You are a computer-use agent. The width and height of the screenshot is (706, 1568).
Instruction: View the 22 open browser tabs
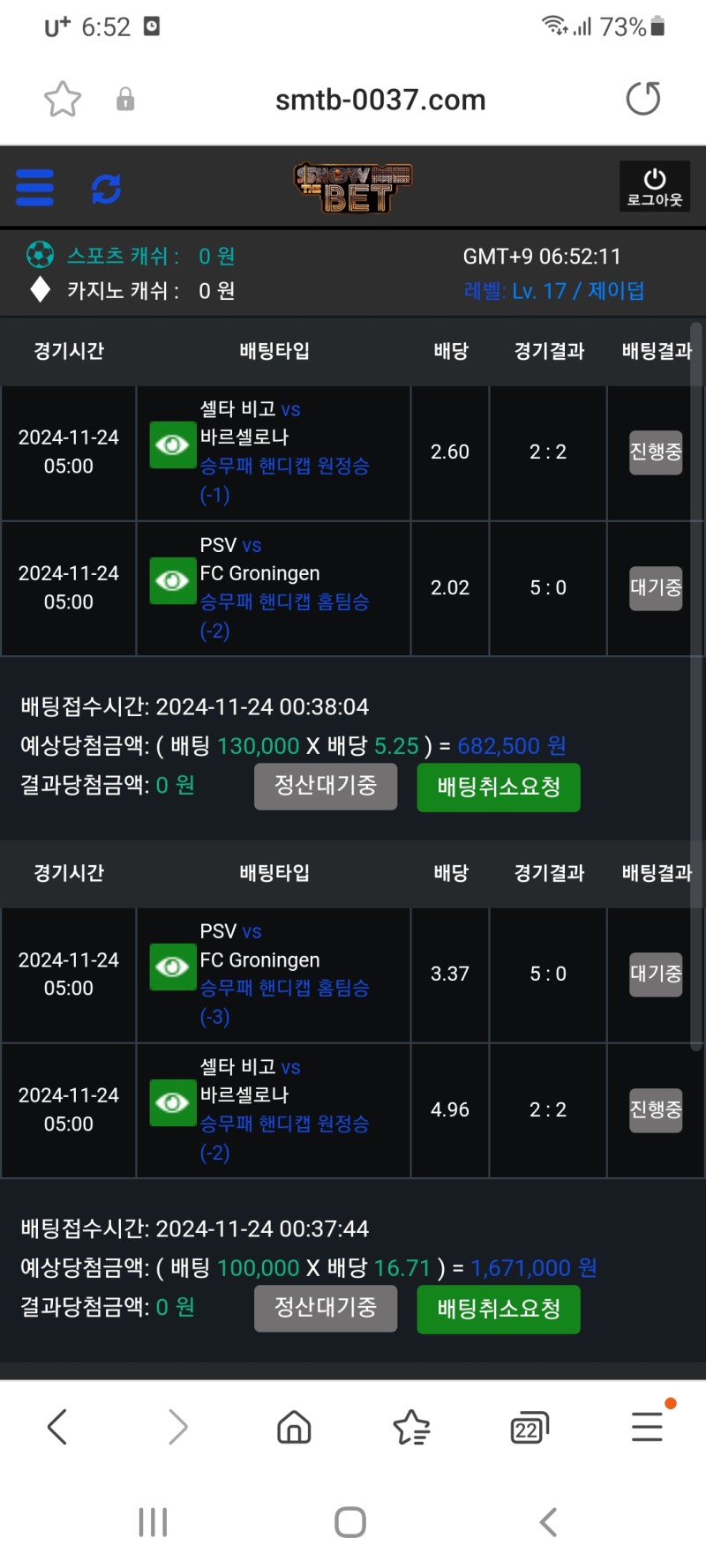[529, 1427]
